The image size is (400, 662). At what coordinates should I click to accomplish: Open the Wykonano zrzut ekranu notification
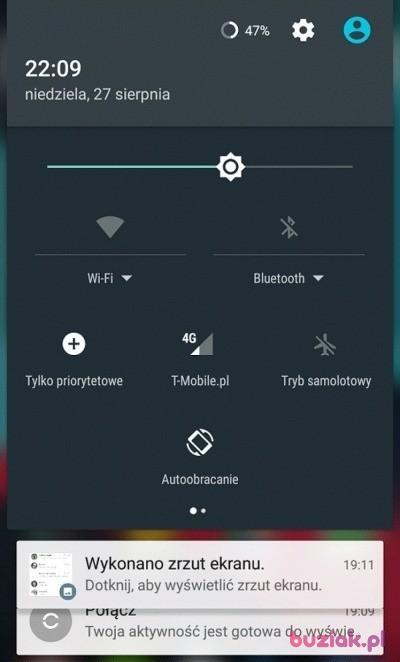(200, 575)
